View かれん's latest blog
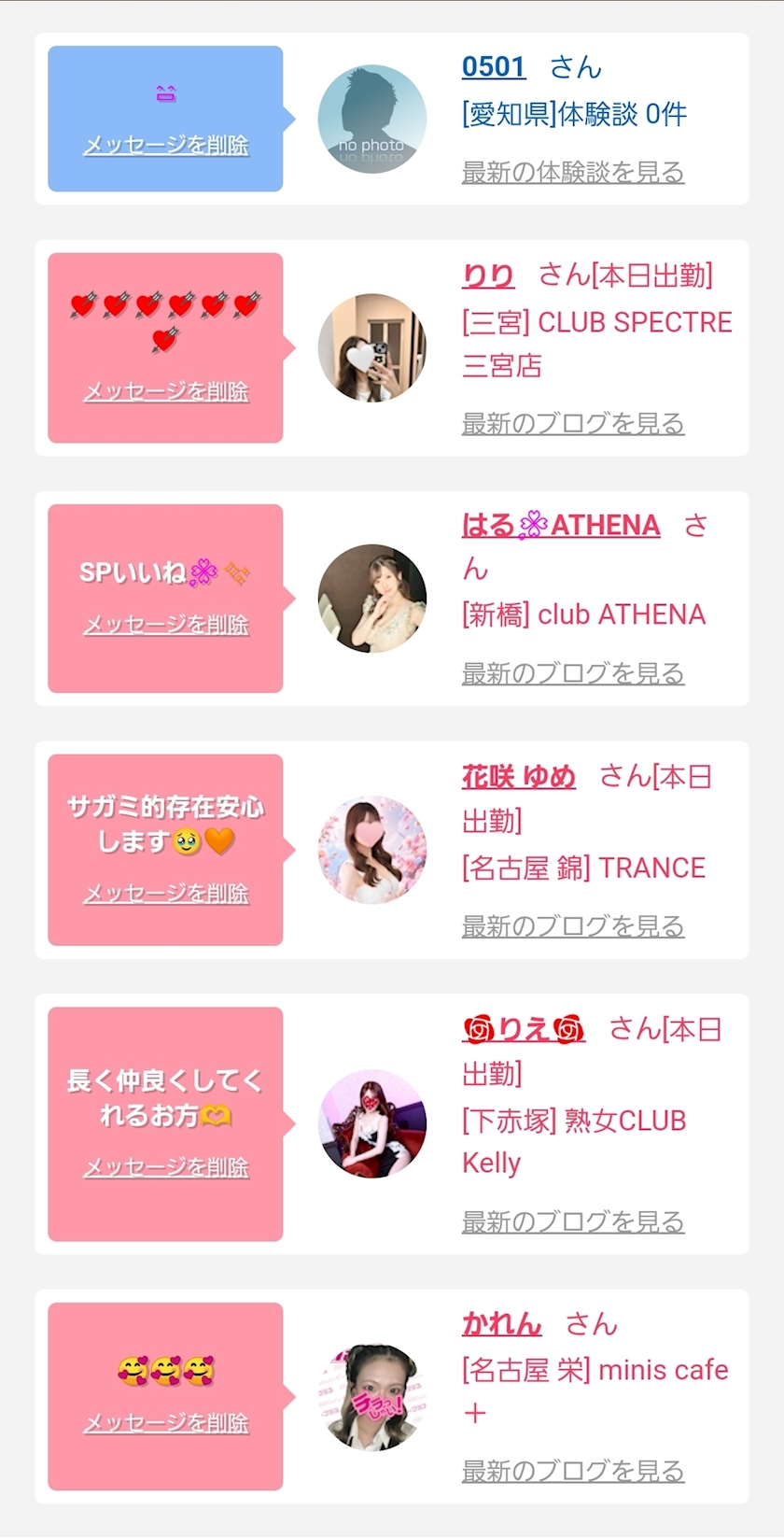Viewport: 784px width, 1538px height. coord(573,1472)
